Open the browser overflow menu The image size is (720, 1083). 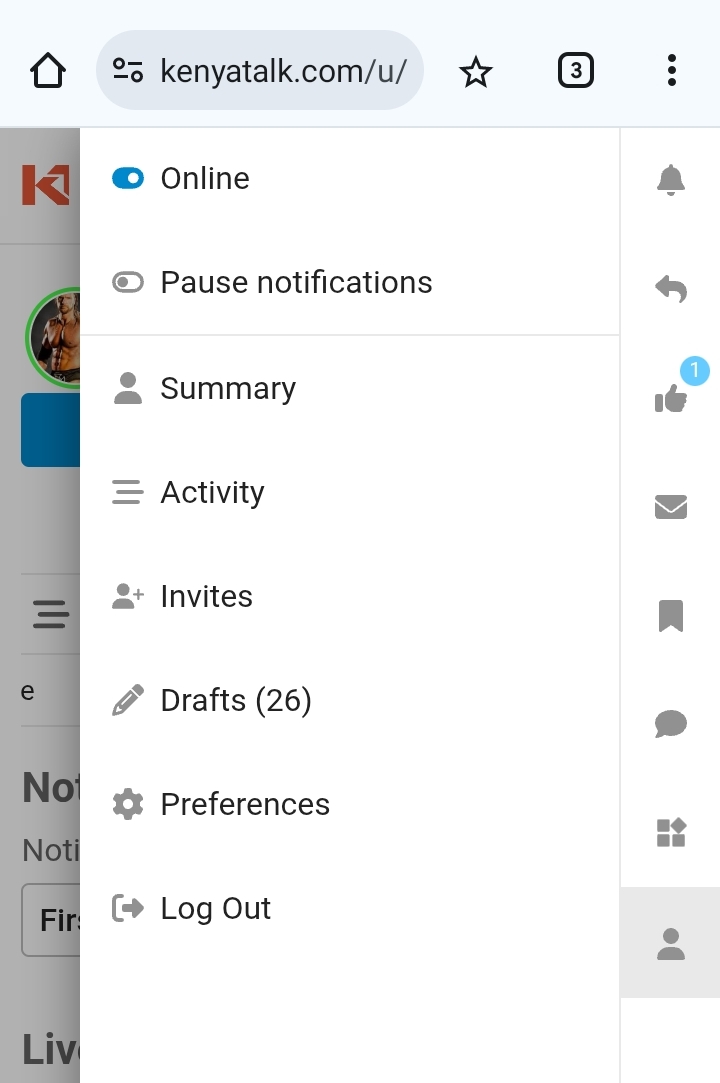pyautogui.click(x=671, y=71)
